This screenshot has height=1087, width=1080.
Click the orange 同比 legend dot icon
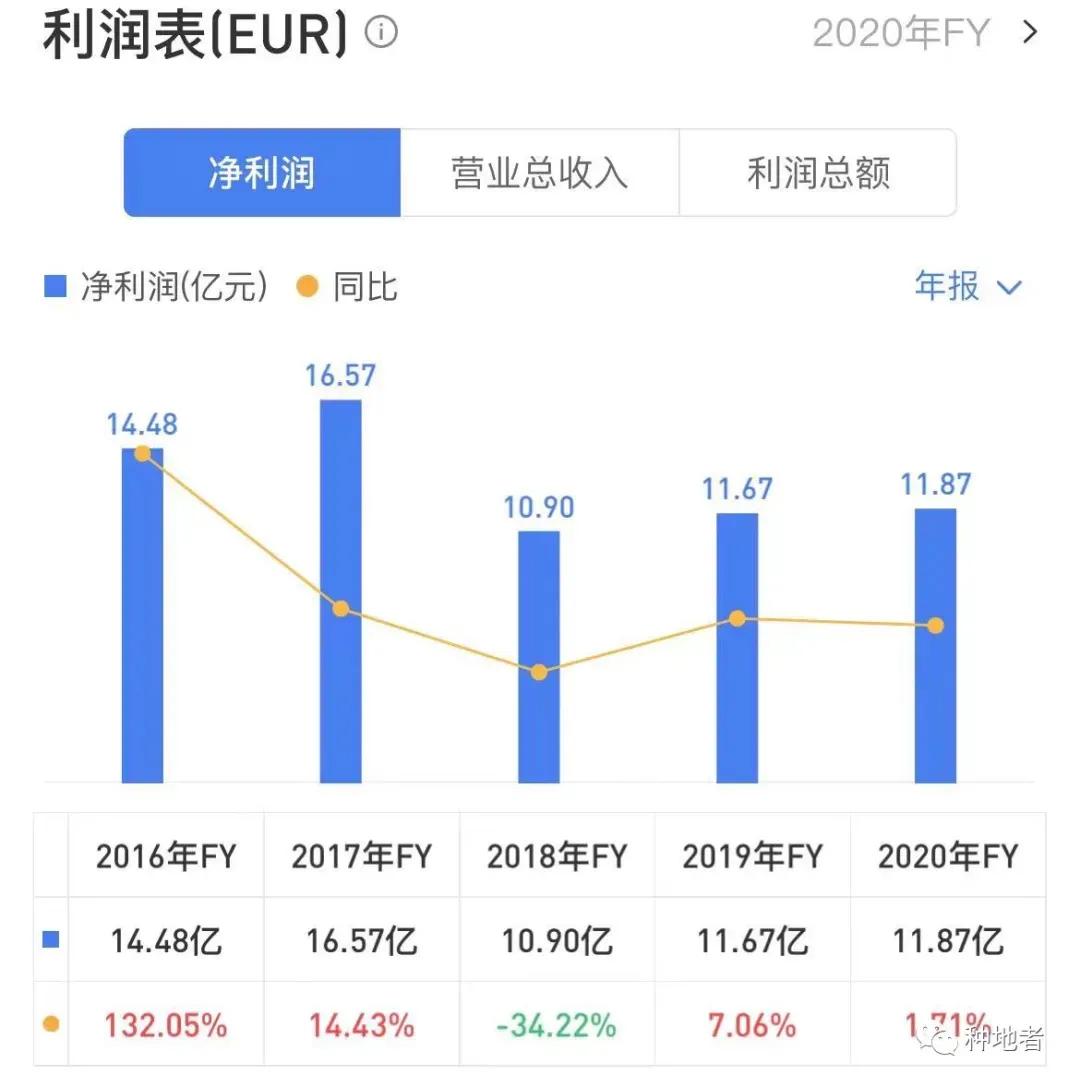pos(308,287)
